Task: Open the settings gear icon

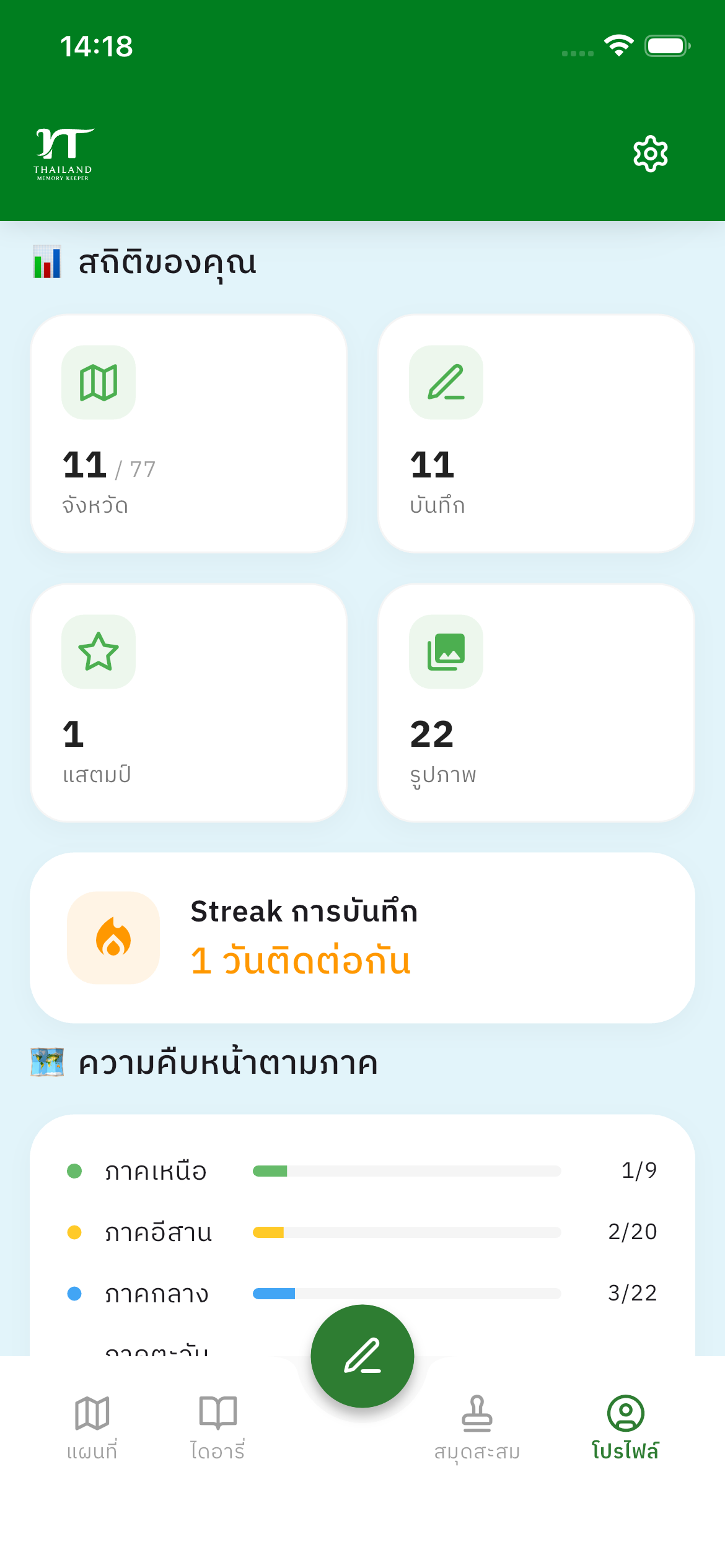Action: [x=651, y=152]
